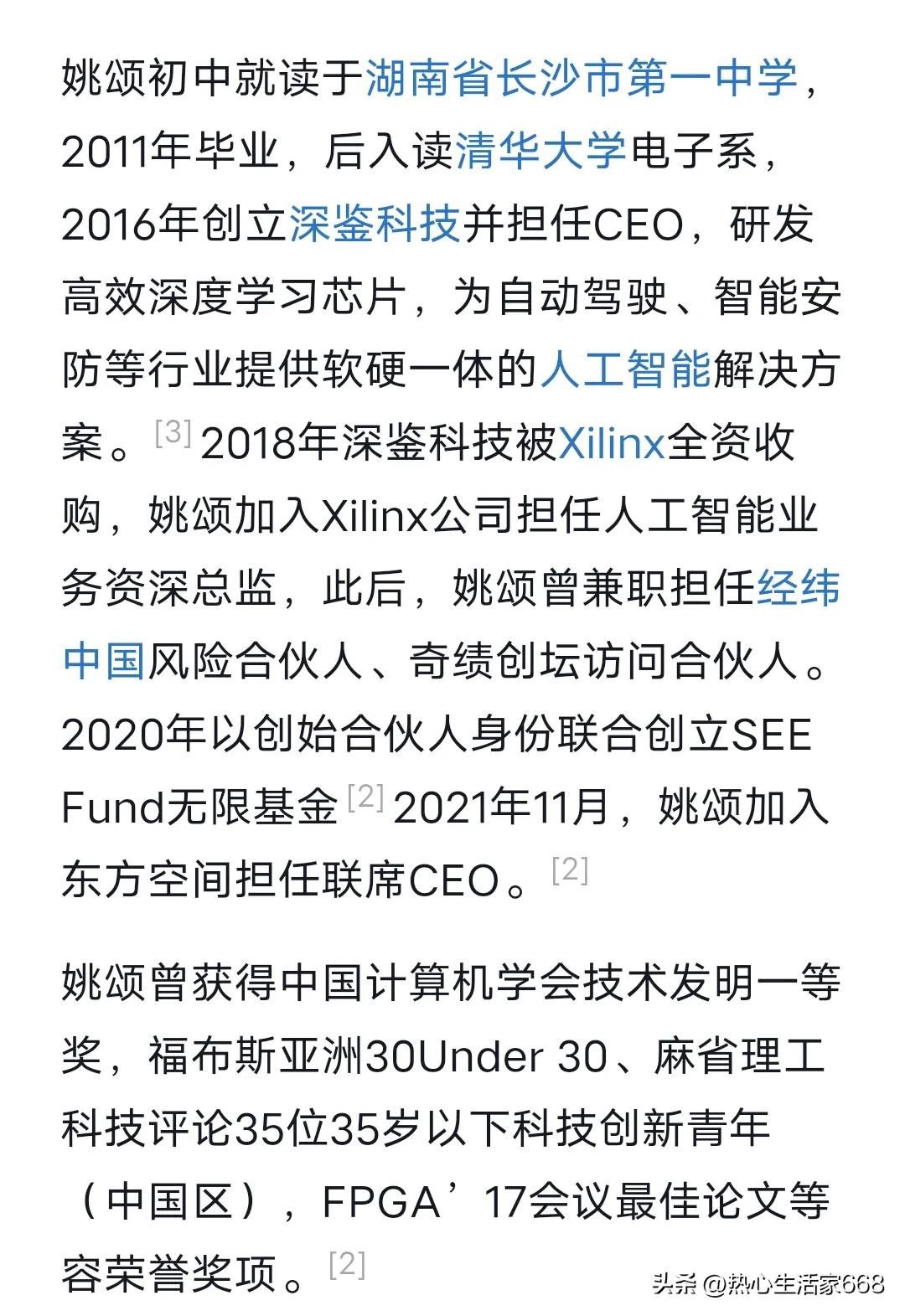
Task: Follow the 深鉴科技 link
Action: (375, 224)
